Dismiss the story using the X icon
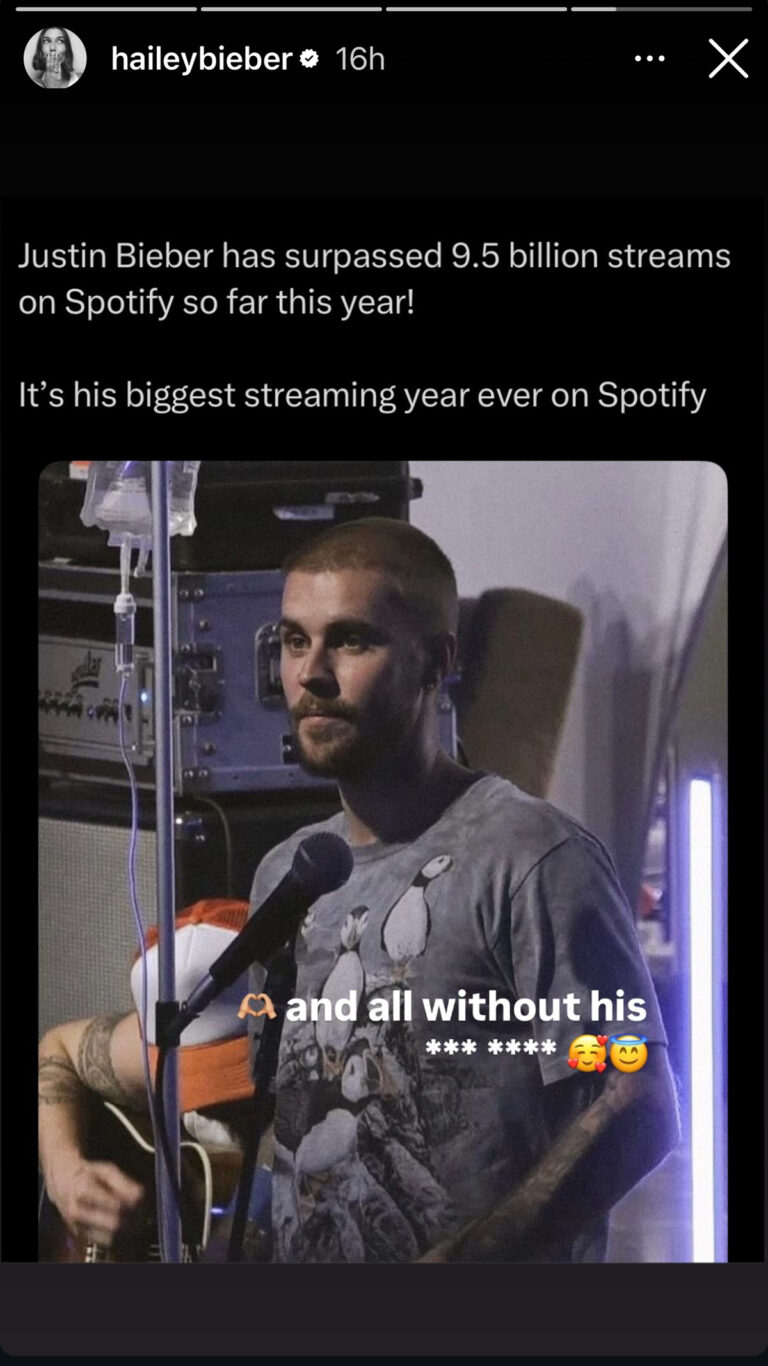 tap(729, 58)
